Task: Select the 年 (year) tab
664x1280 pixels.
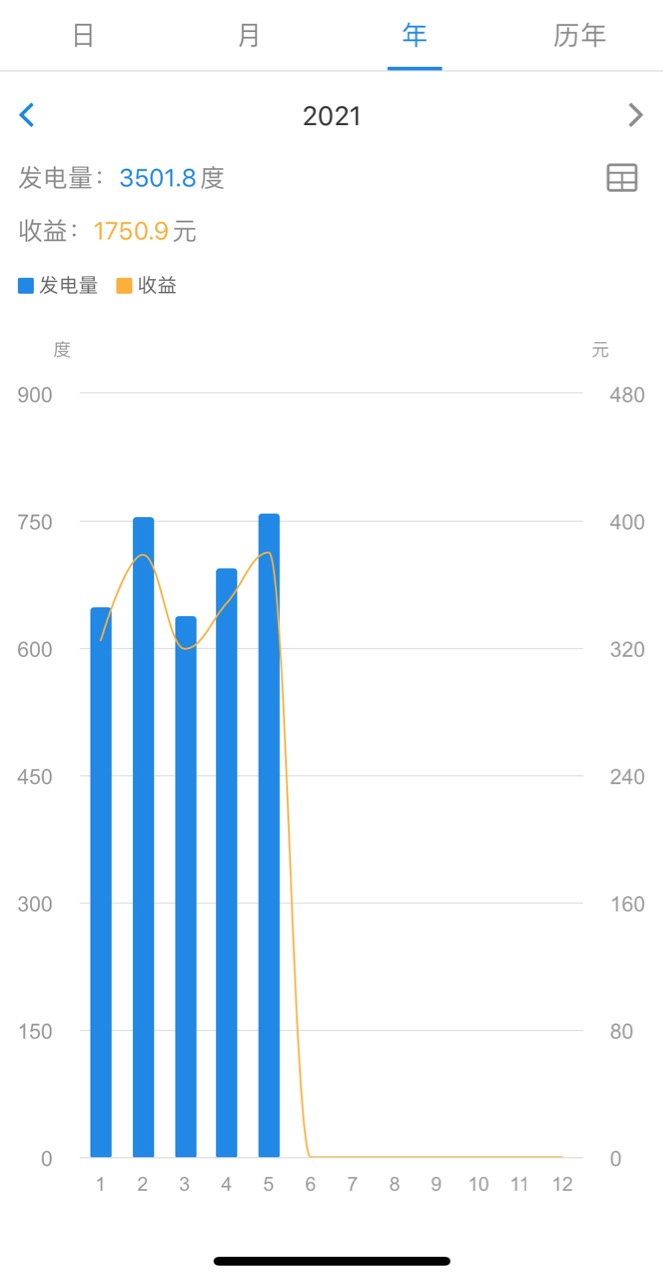Action: [415, 36]
